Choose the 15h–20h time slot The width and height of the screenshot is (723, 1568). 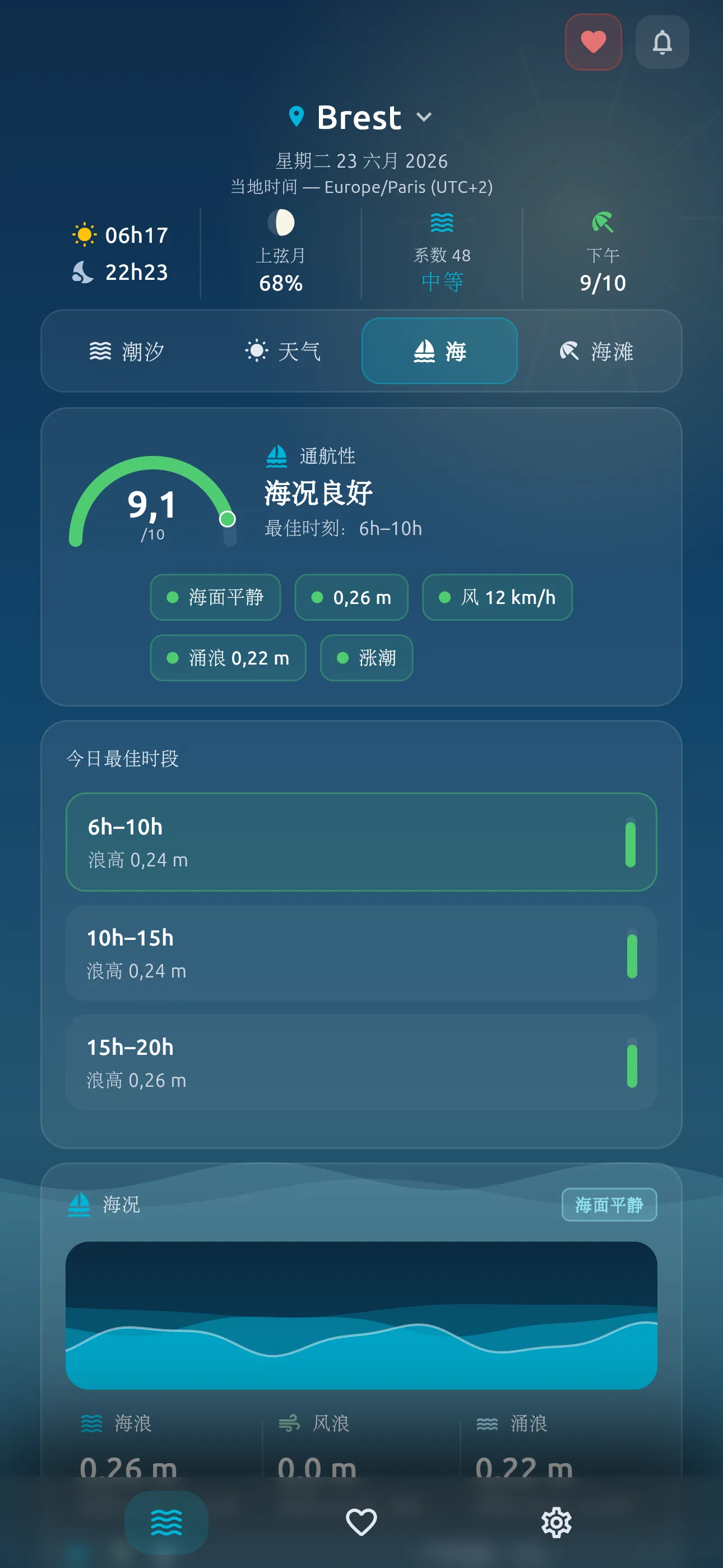[x=361, y=1062]
